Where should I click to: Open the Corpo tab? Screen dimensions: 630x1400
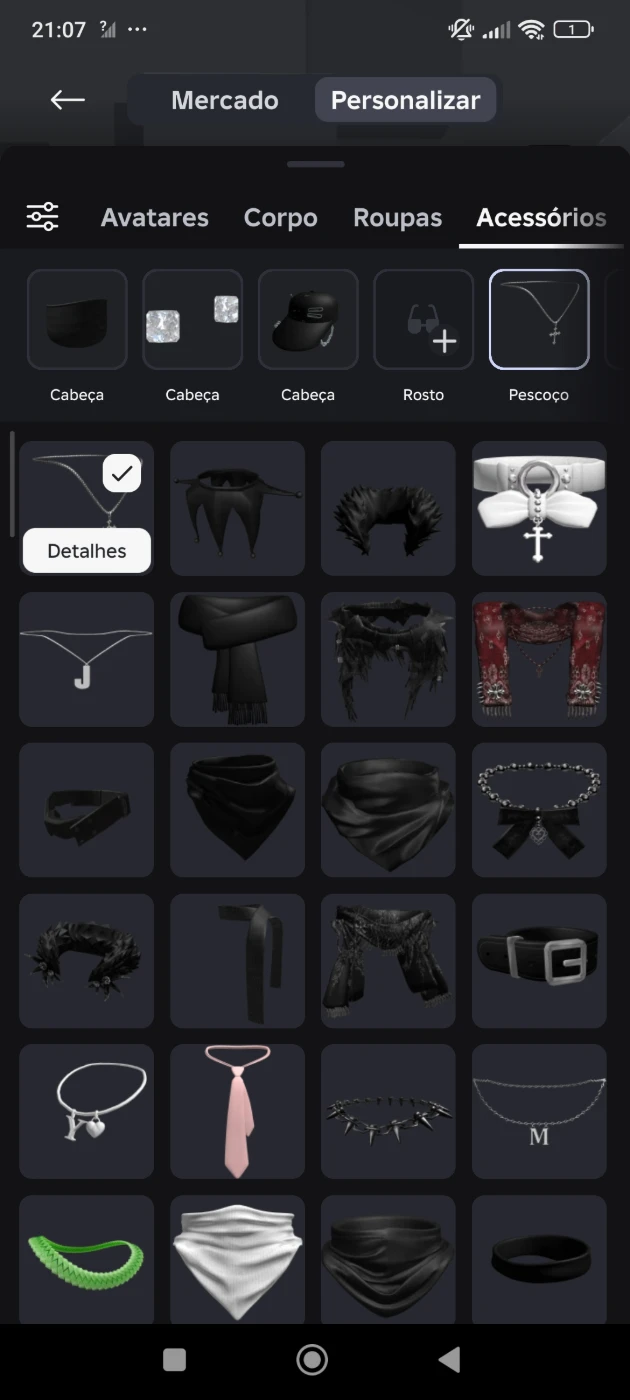point(280,217)
